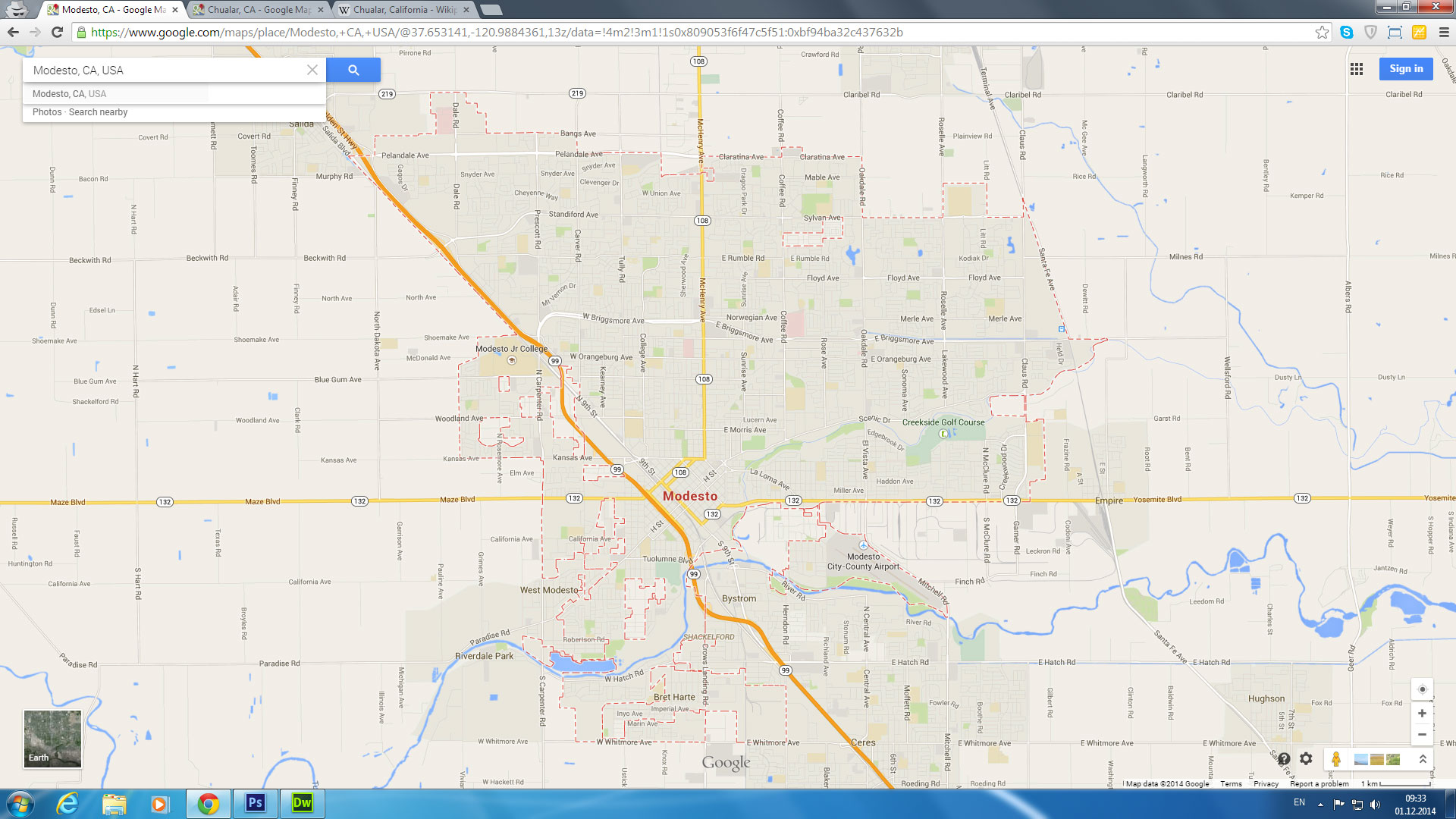Expand the imagery panel chevron

click(x=1423, y=758)
